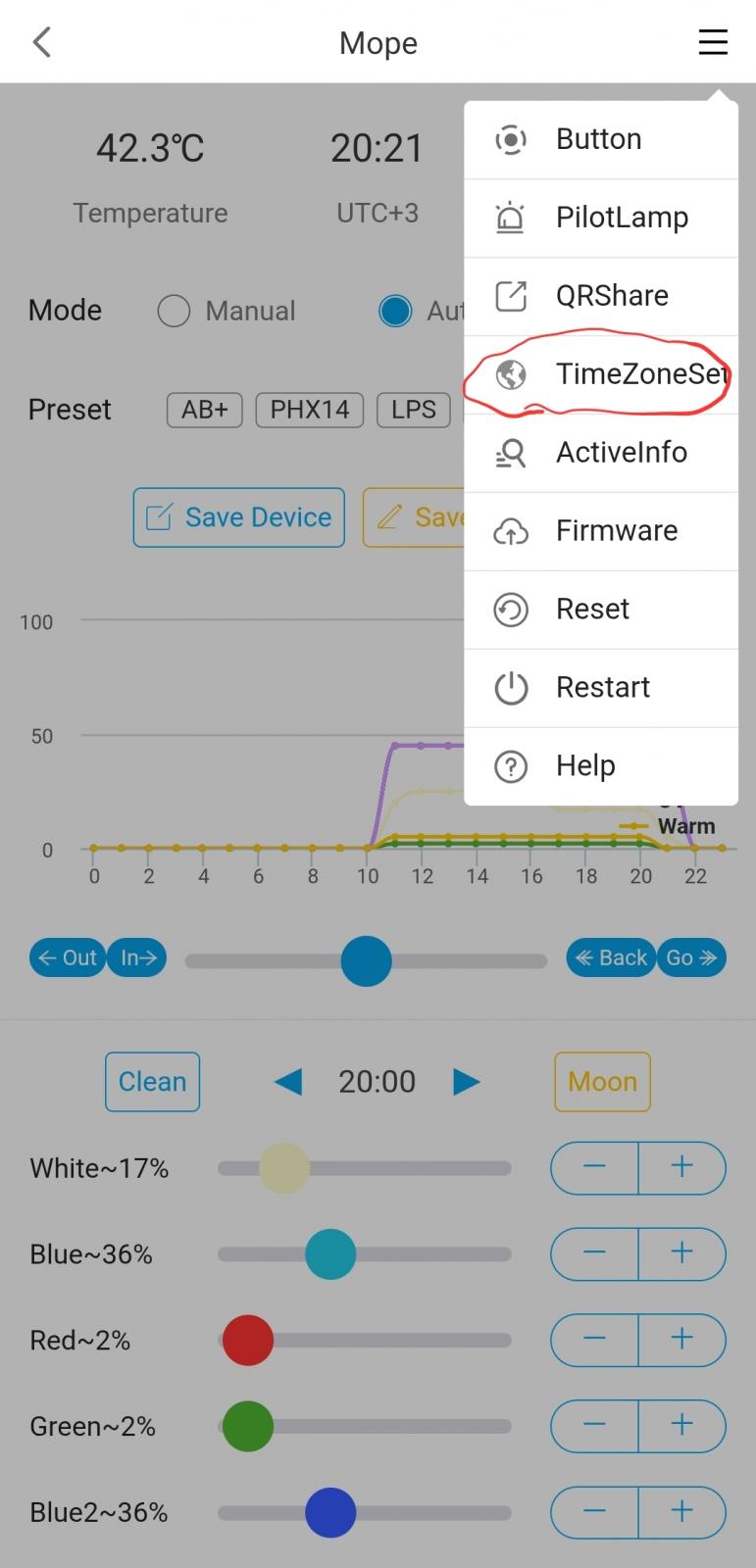Viewport: 756px width, 1568px height.
Task: Go back using the top-left arrow
Action: tap(41, 42)
